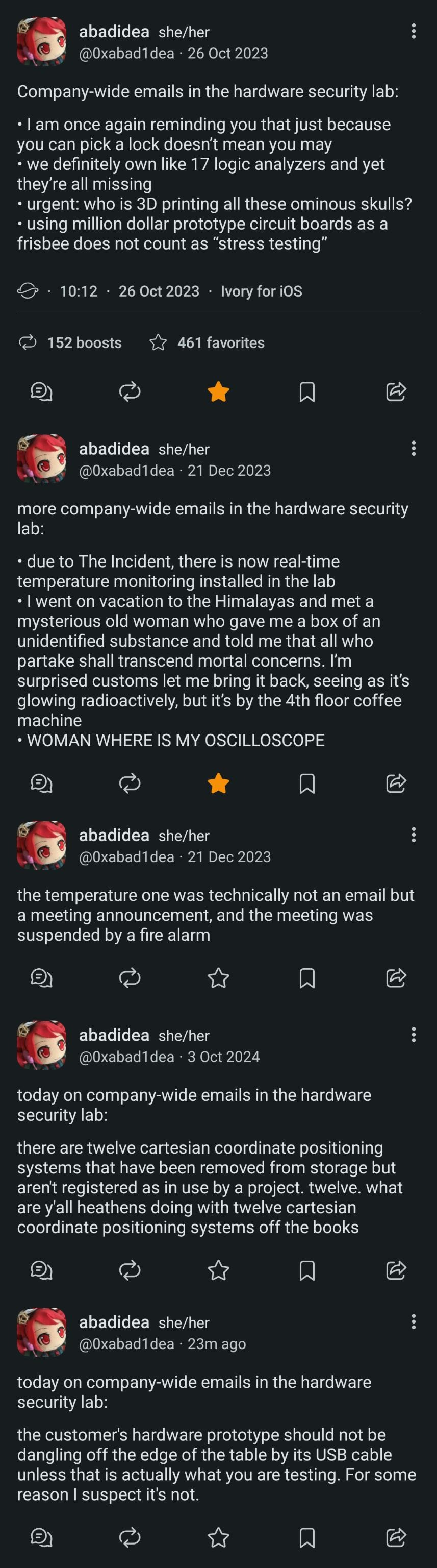This screenshot has height=1568, width=437.
Task: Favorite the post about the fire alarm meeting
Action: (218, 978)
